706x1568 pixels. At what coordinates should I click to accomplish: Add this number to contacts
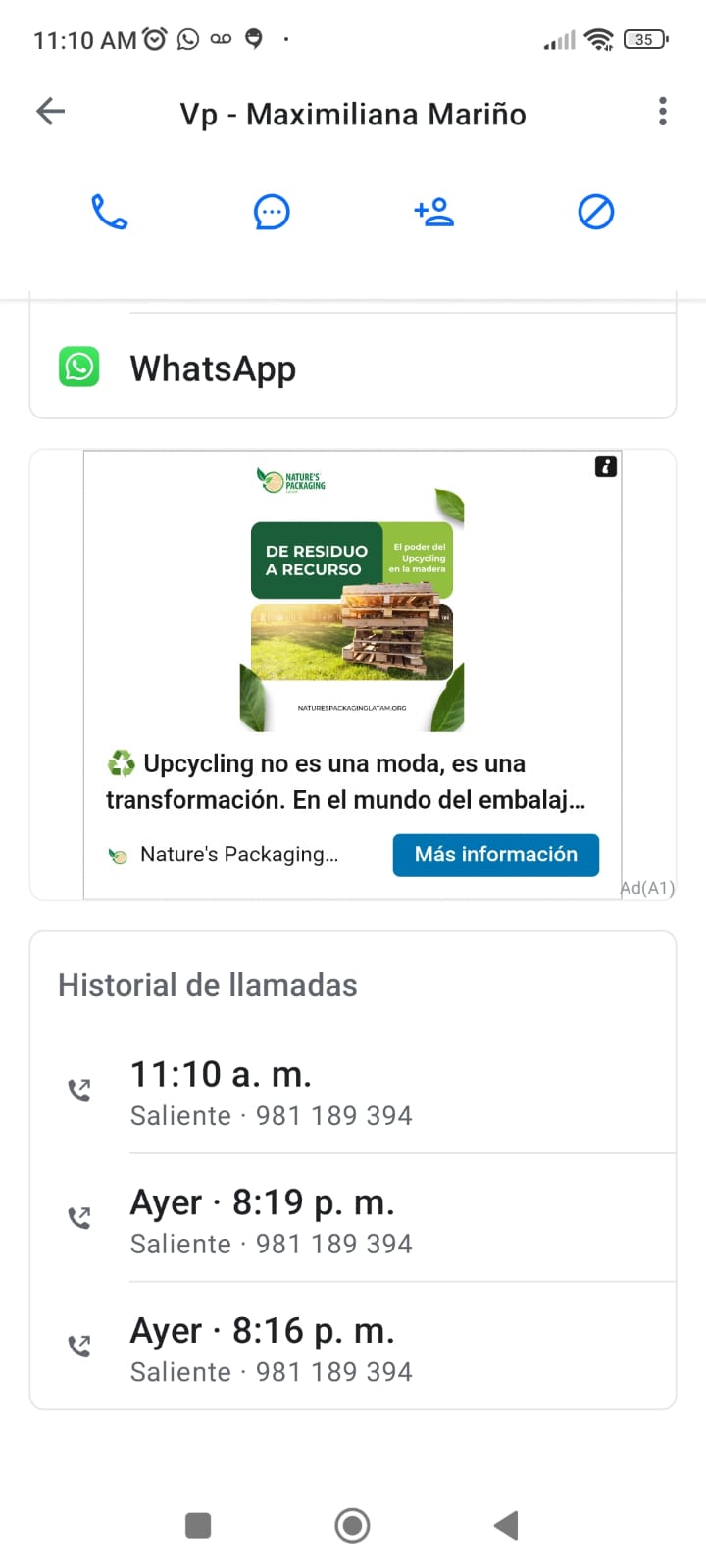click(x=433, y=212)
